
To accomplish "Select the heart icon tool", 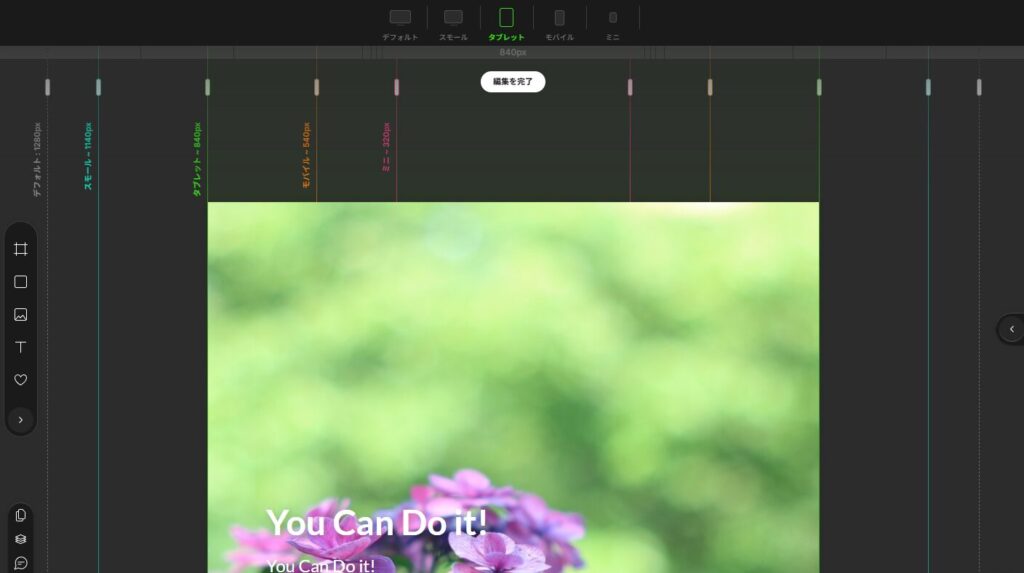I will point(20,380).
